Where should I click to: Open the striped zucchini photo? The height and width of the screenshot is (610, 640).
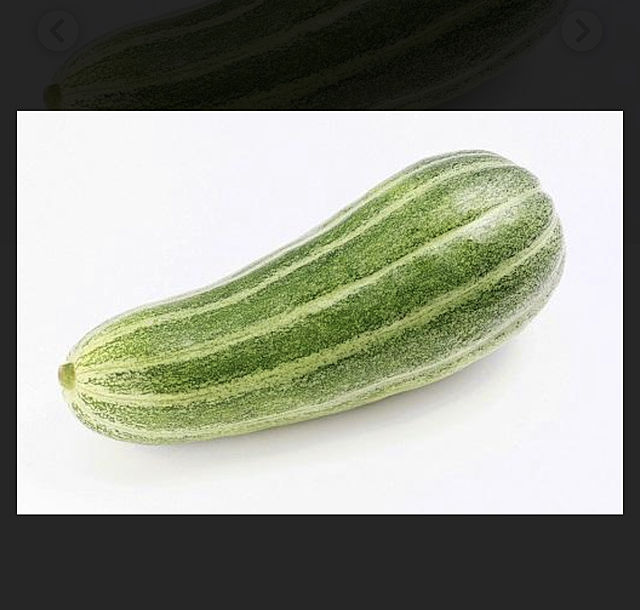click(320, 312)
